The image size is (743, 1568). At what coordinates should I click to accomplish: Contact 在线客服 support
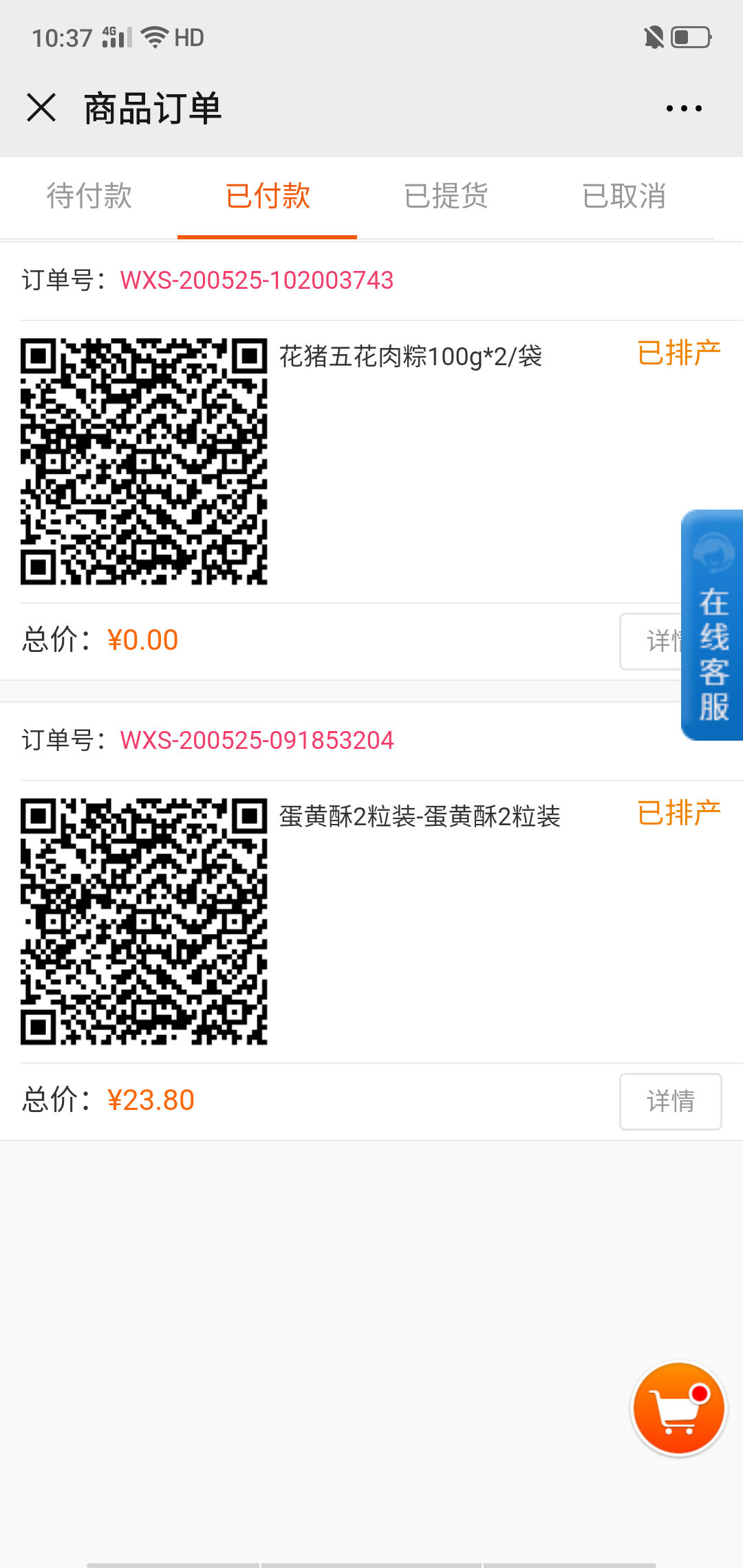click(x=712, y=624)
